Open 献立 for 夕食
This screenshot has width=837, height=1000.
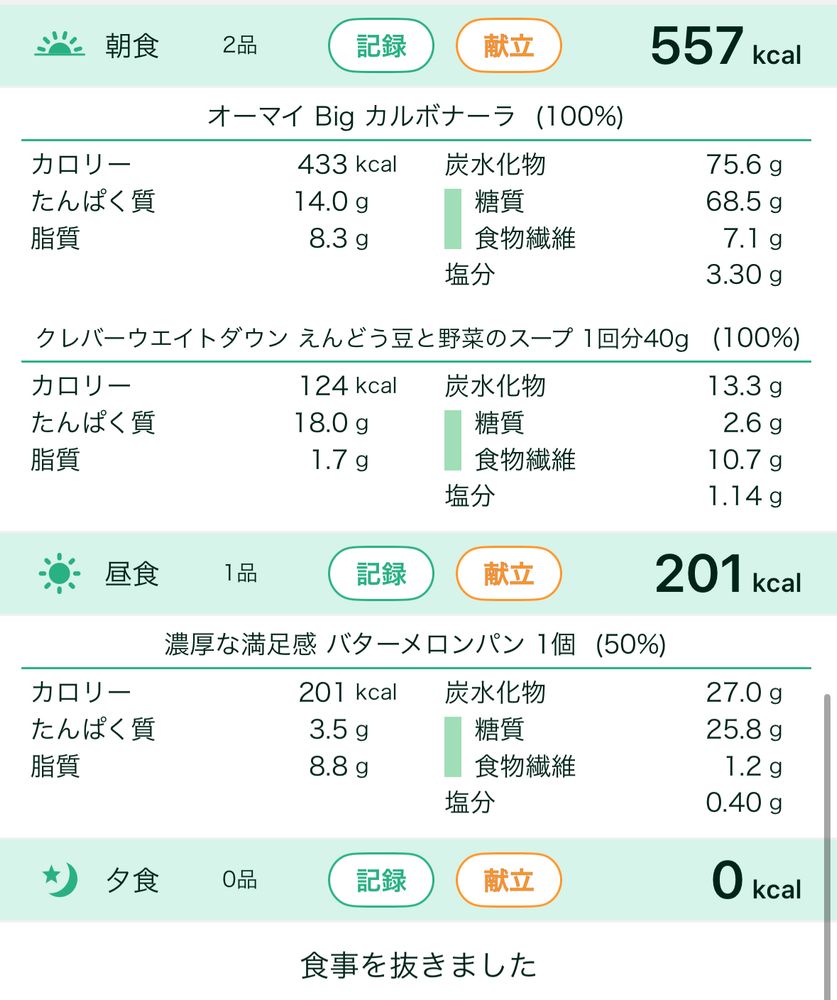coord(508,880)
